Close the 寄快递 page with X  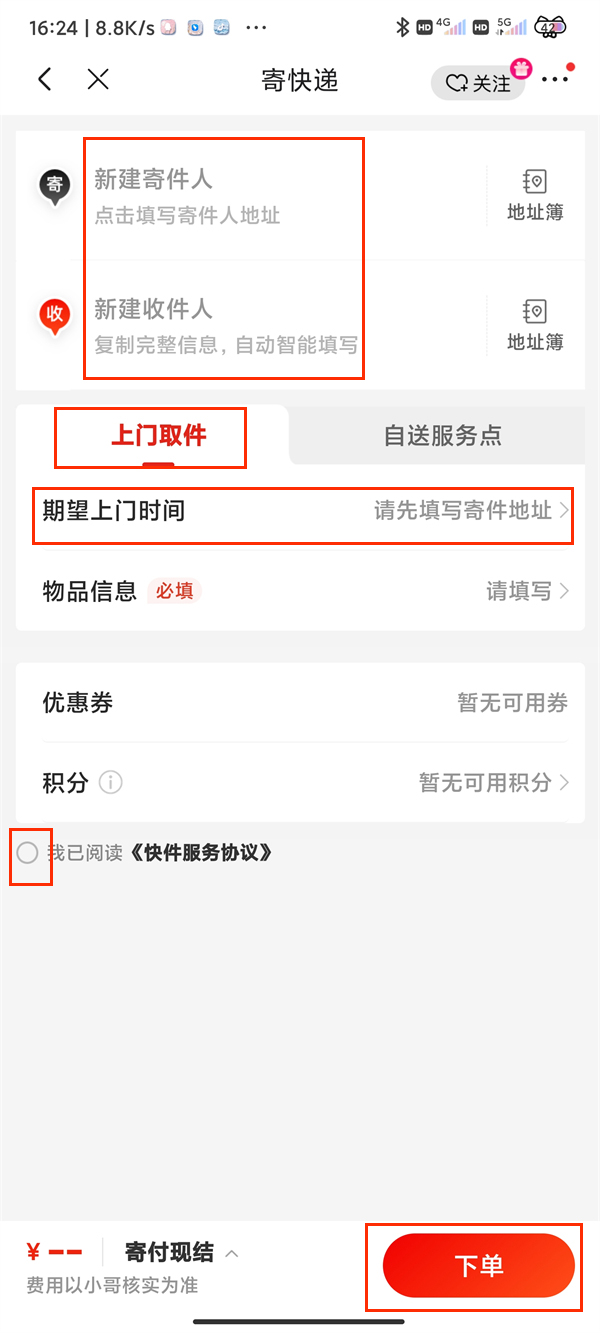pyautogui.click(x=98, y=80)
